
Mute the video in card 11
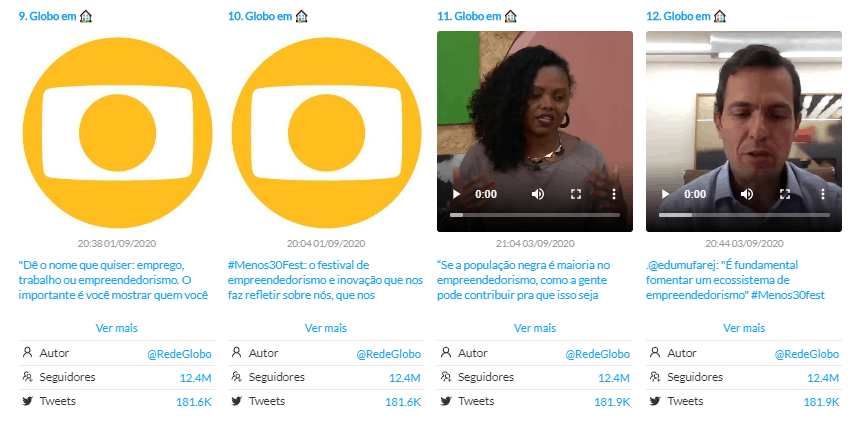point(538,194)
